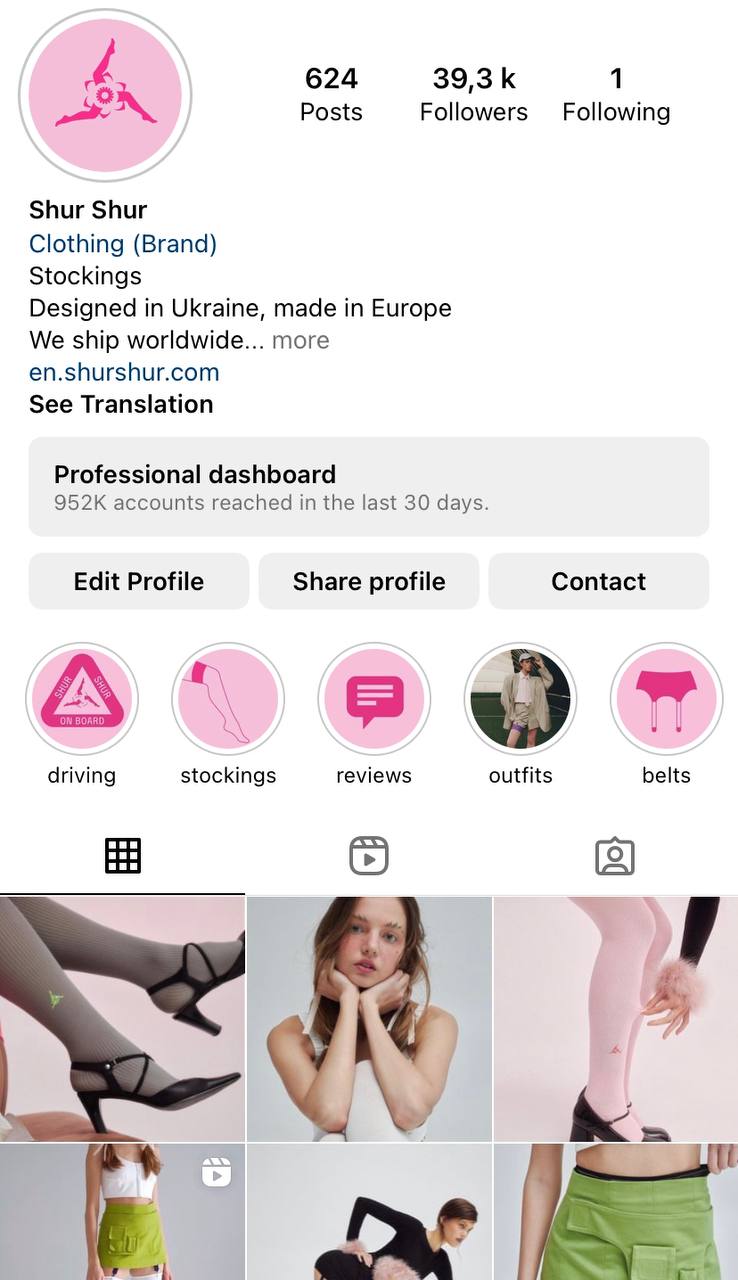The height and width of the screenshot is (1280, 738).
Task: Open the post with black heeled shoes
Action: coord(122,1019)
